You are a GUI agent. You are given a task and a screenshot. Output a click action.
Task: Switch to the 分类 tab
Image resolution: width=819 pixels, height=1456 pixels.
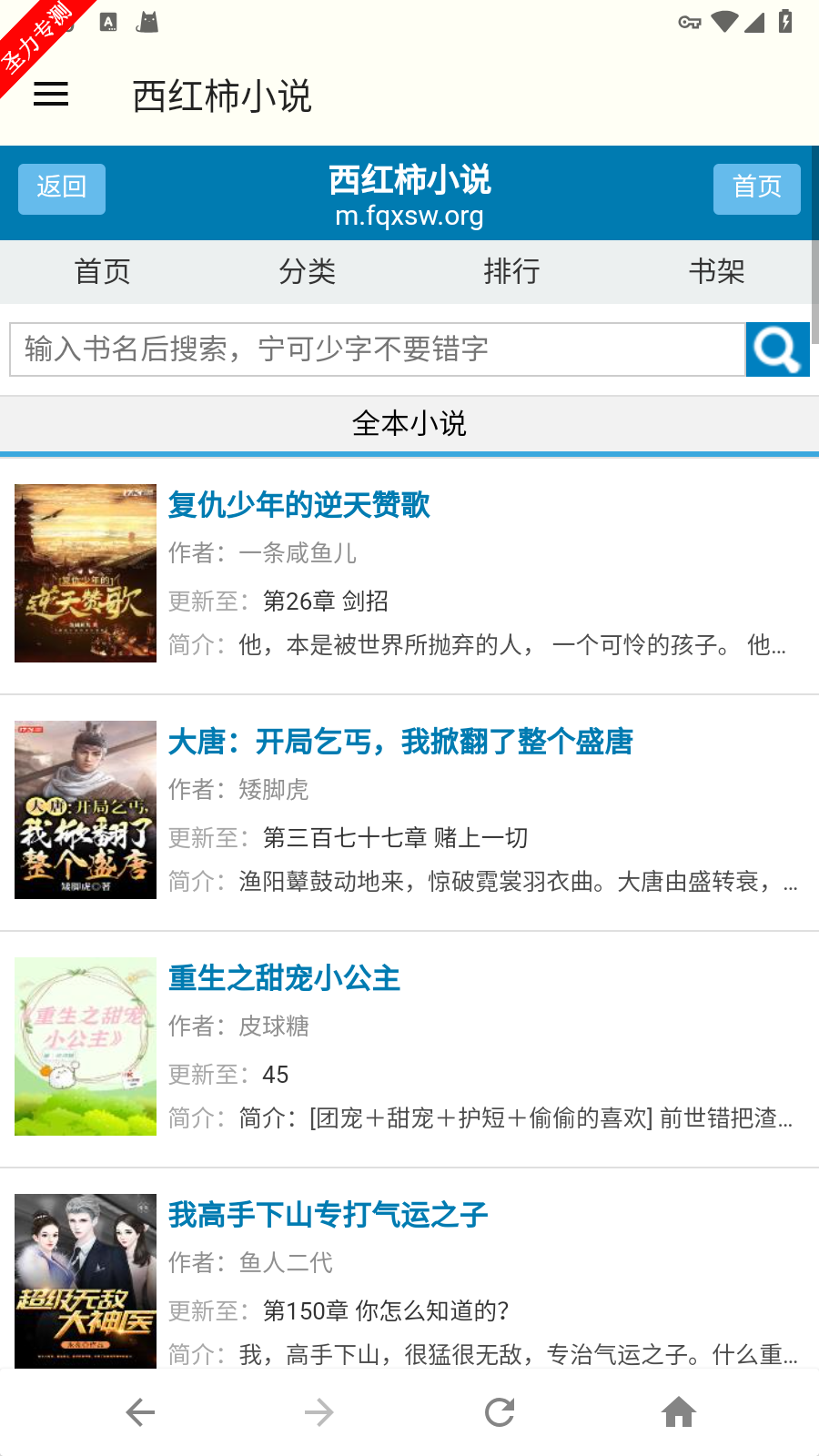pyautogui.click(x=307, y=271)
